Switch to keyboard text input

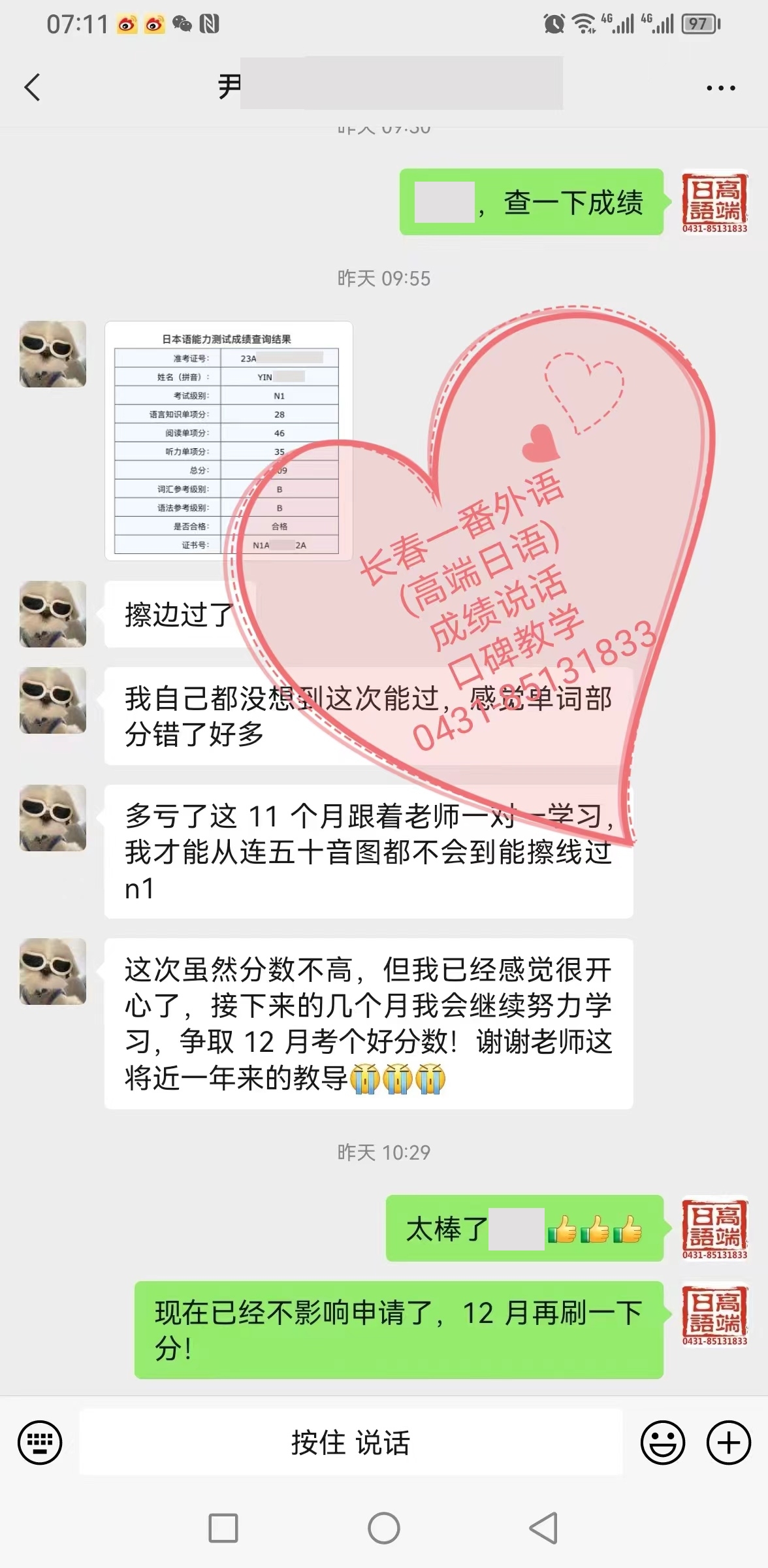pyautogui.click(x=40, y=1443)
